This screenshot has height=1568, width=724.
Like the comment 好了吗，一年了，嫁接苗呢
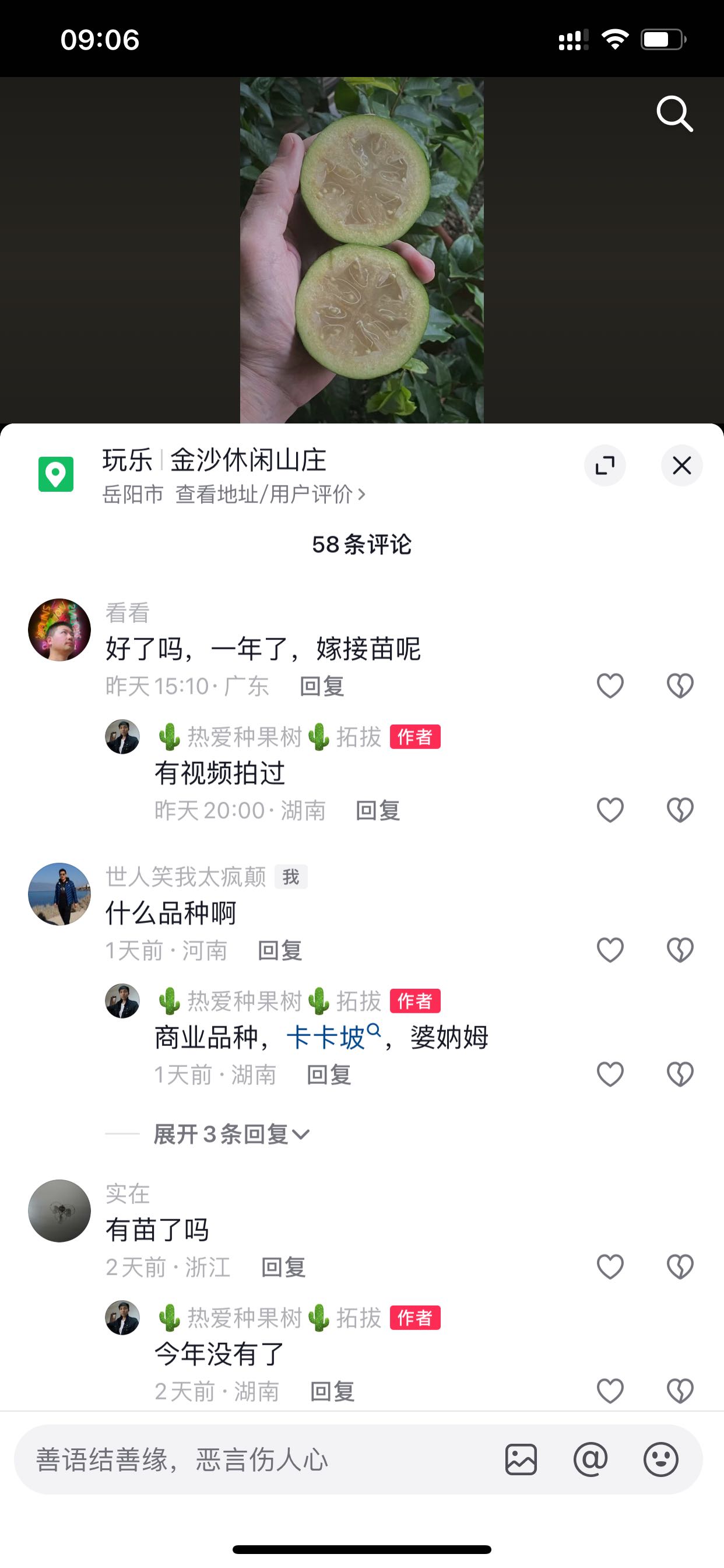pos(610,686)
